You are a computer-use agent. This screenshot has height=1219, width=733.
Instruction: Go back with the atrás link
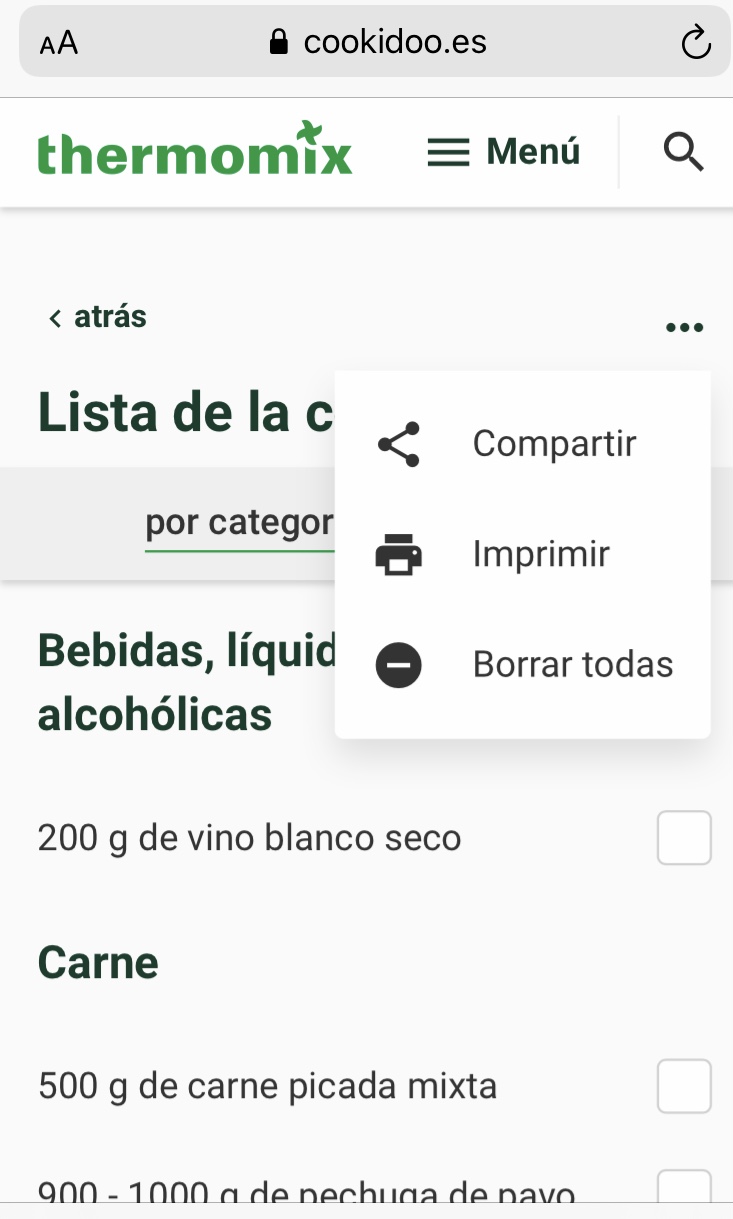pos(97,317)
